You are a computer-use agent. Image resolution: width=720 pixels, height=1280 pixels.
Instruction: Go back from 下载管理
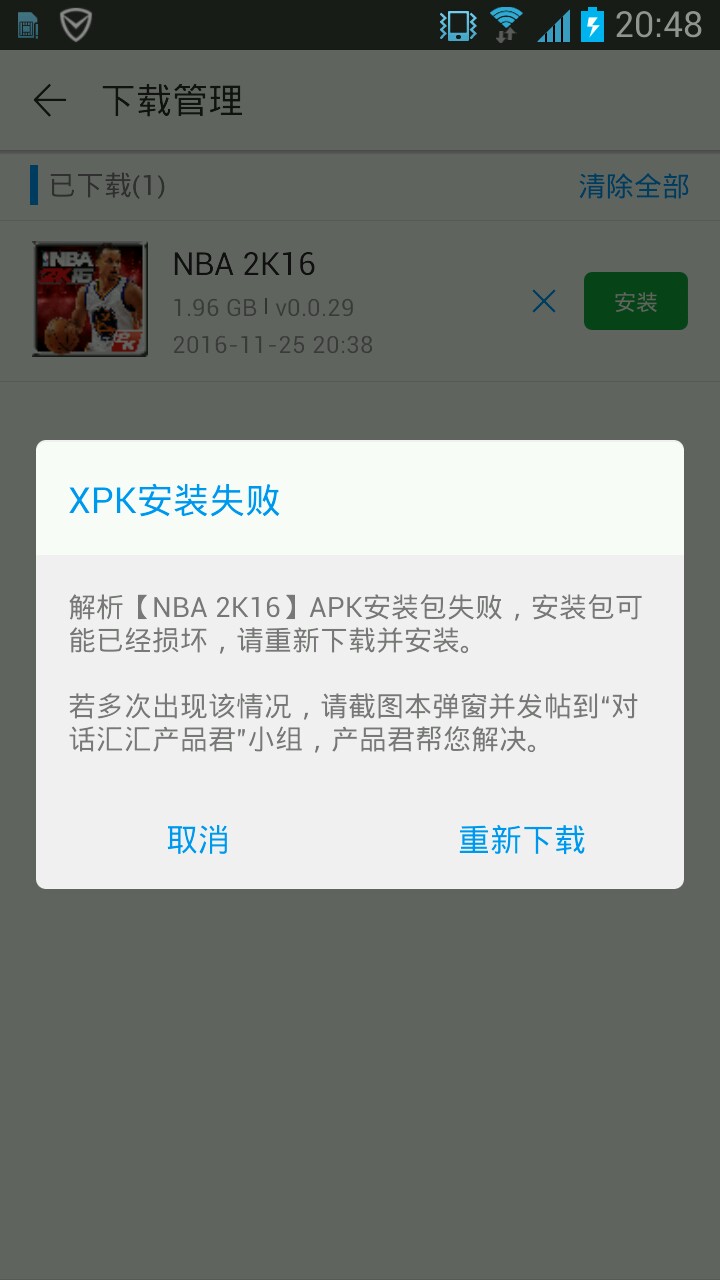click(x=49, y=101)
